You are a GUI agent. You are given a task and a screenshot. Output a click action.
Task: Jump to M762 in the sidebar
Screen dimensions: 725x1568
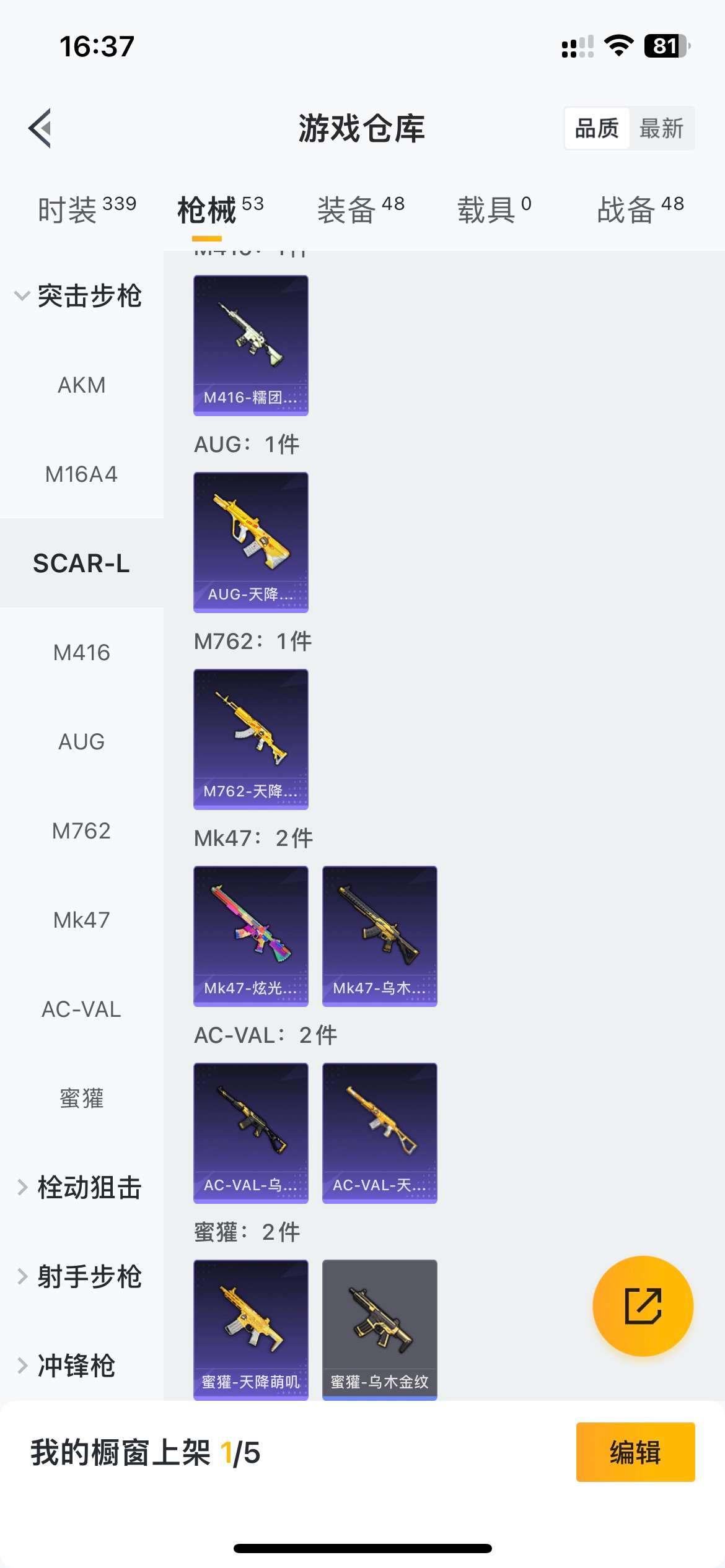[x=81, y=831]
